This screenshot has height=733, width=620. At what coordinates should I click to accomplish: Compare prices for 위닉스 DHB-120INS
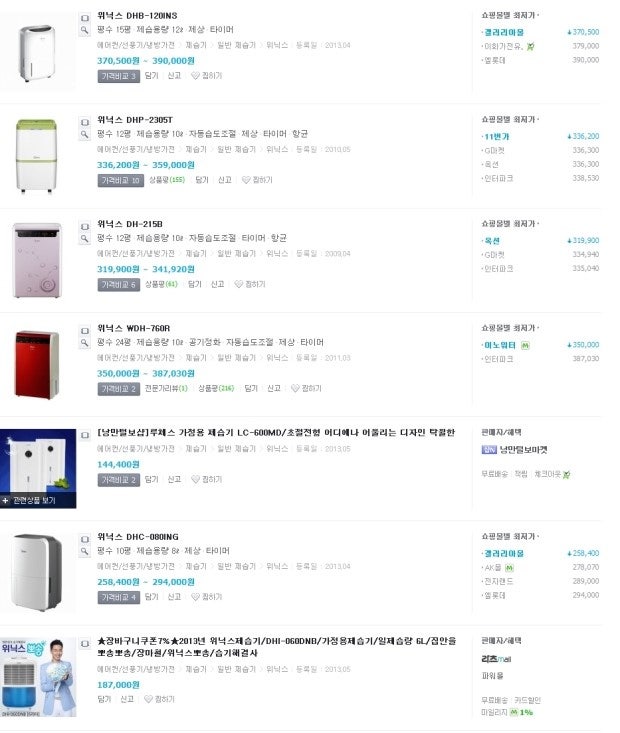(x=119, y=76)
